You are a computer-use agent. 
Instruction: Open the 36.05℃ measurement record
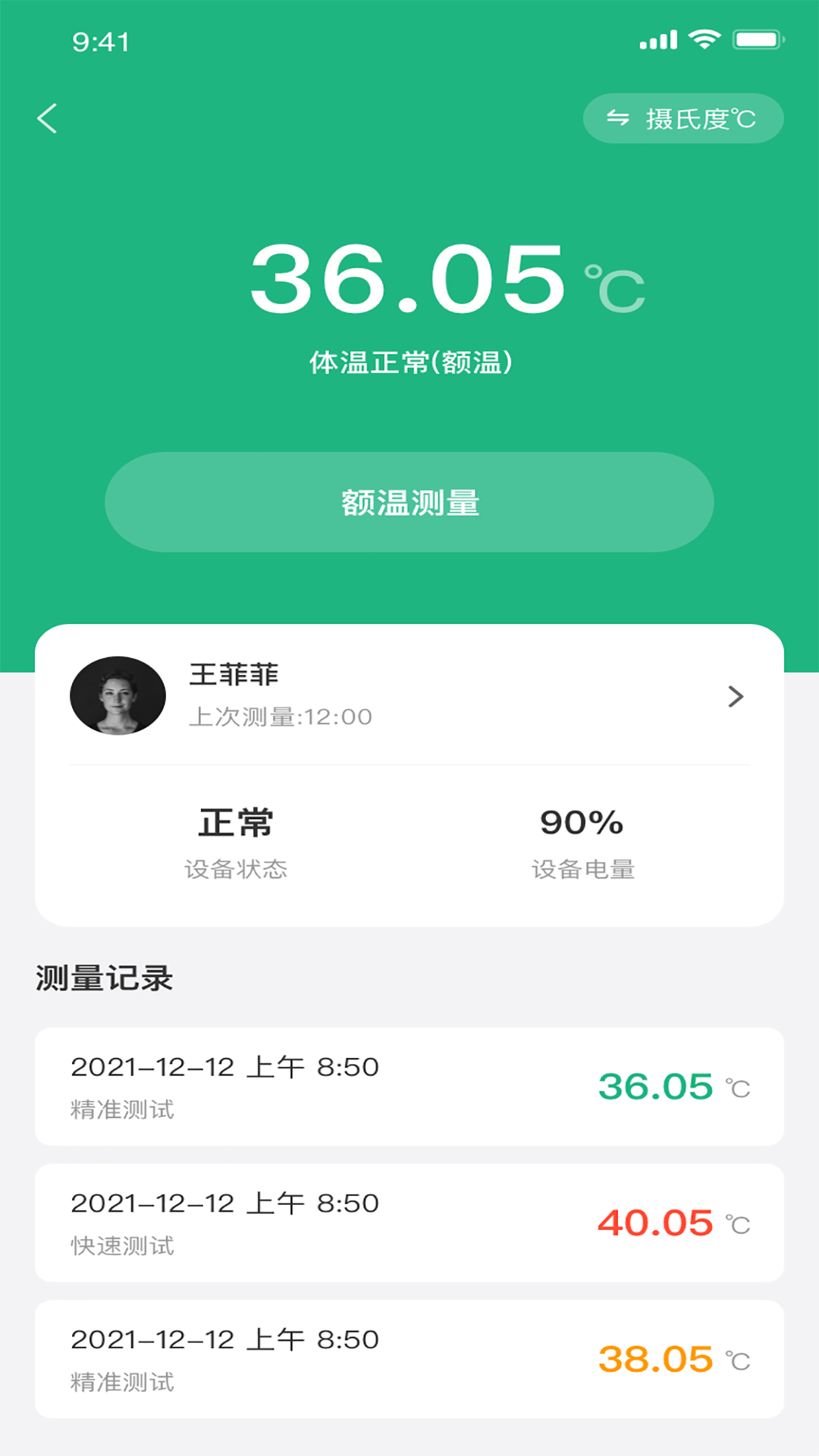[x=409, y=1086]
